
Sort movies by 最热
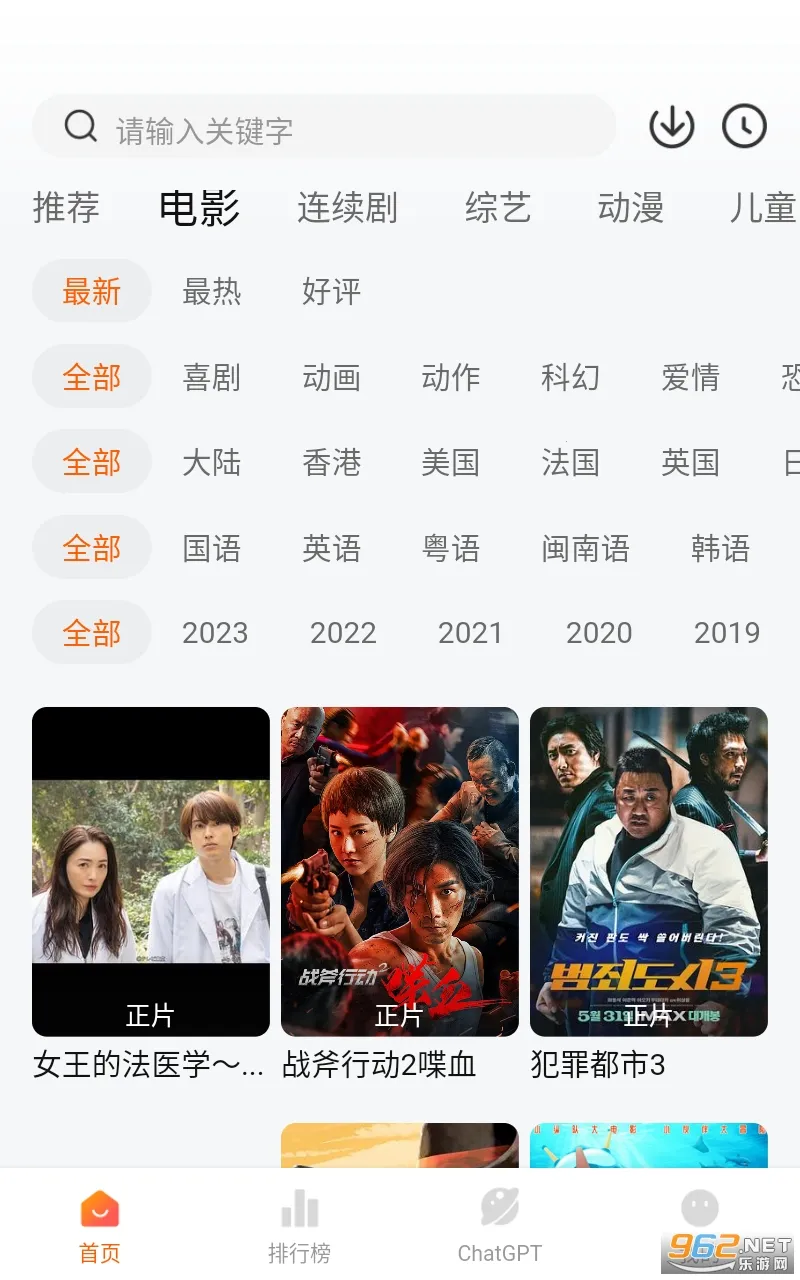point(211,291)
